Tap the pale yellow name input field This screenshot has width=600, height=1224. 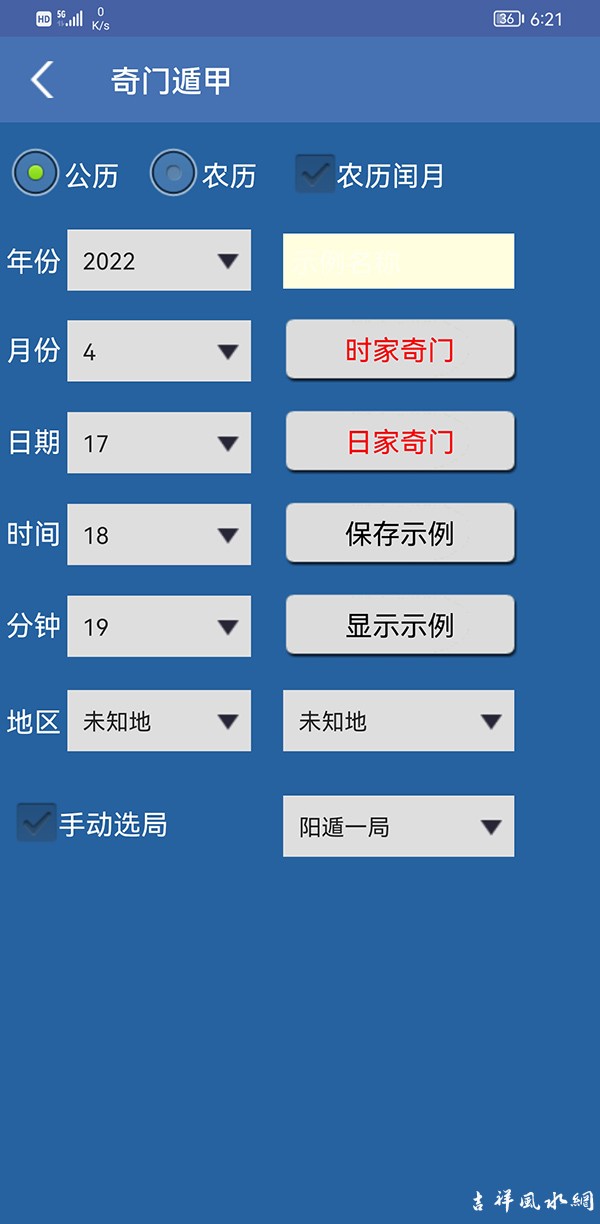[398, 262]
